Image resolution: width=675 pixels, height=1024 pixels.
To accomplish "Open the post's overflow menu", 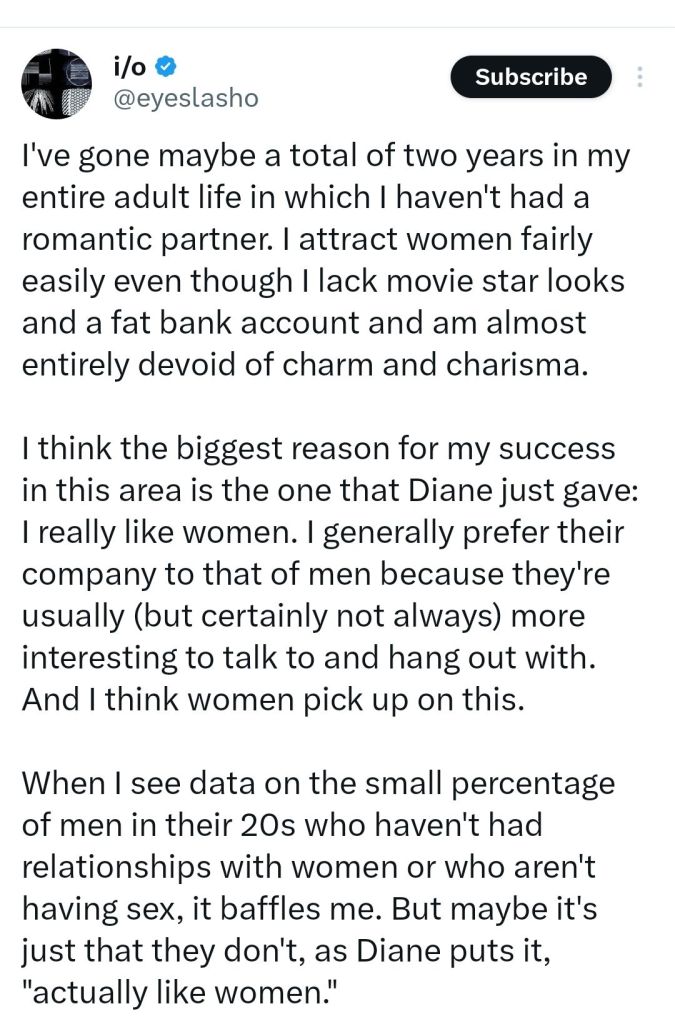I will tap(640, 77).
